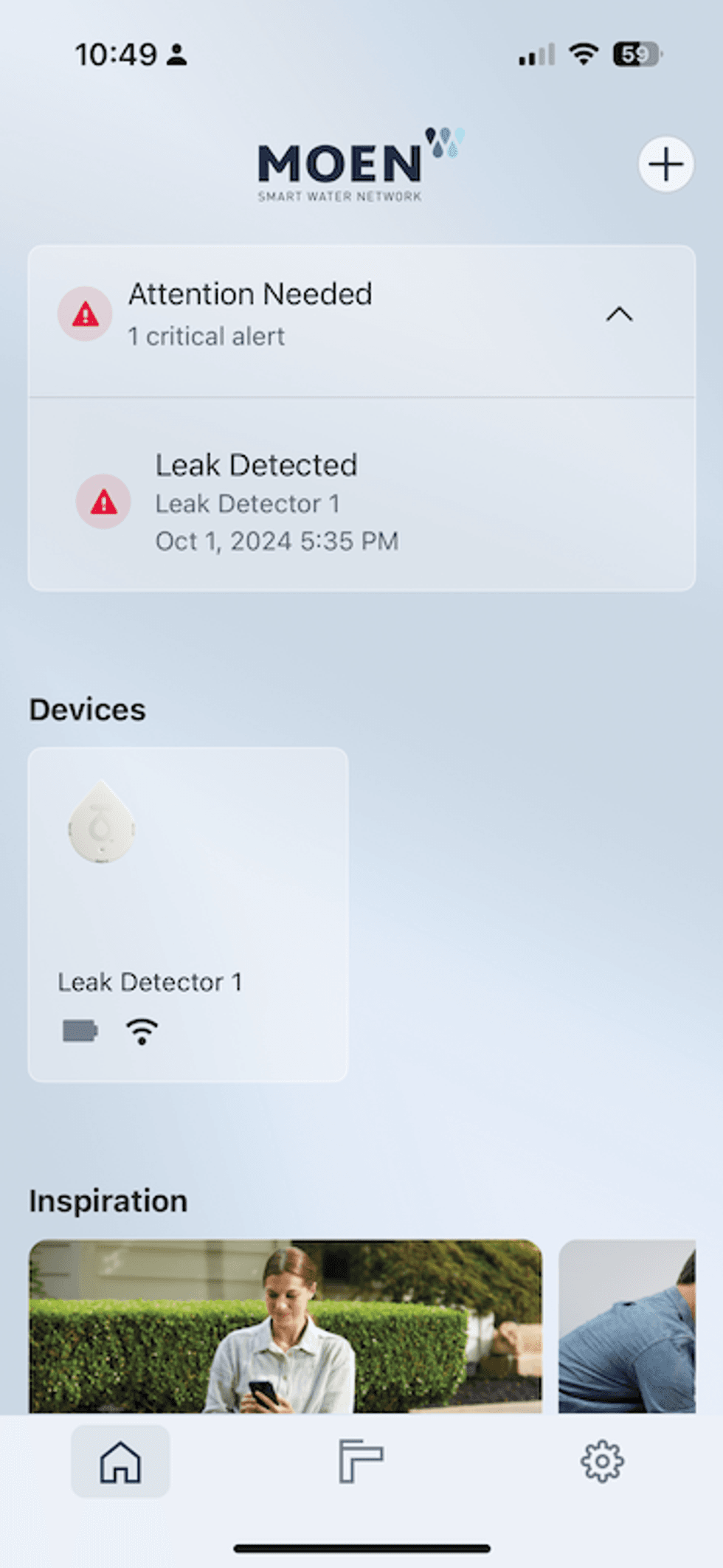Expand details for the Leak Detected alert

point(361,502)
